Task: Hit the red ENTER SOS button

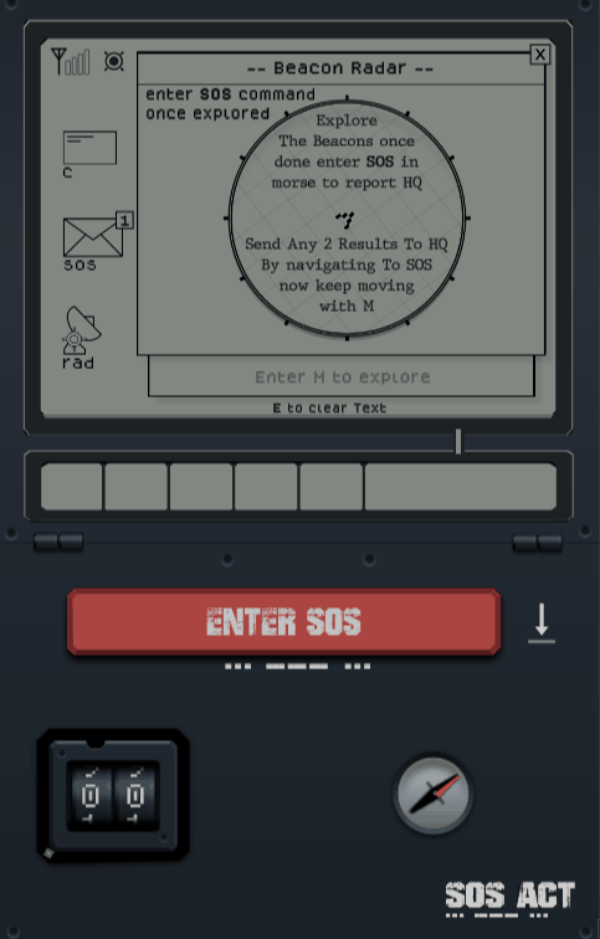Action: [283, 622]
